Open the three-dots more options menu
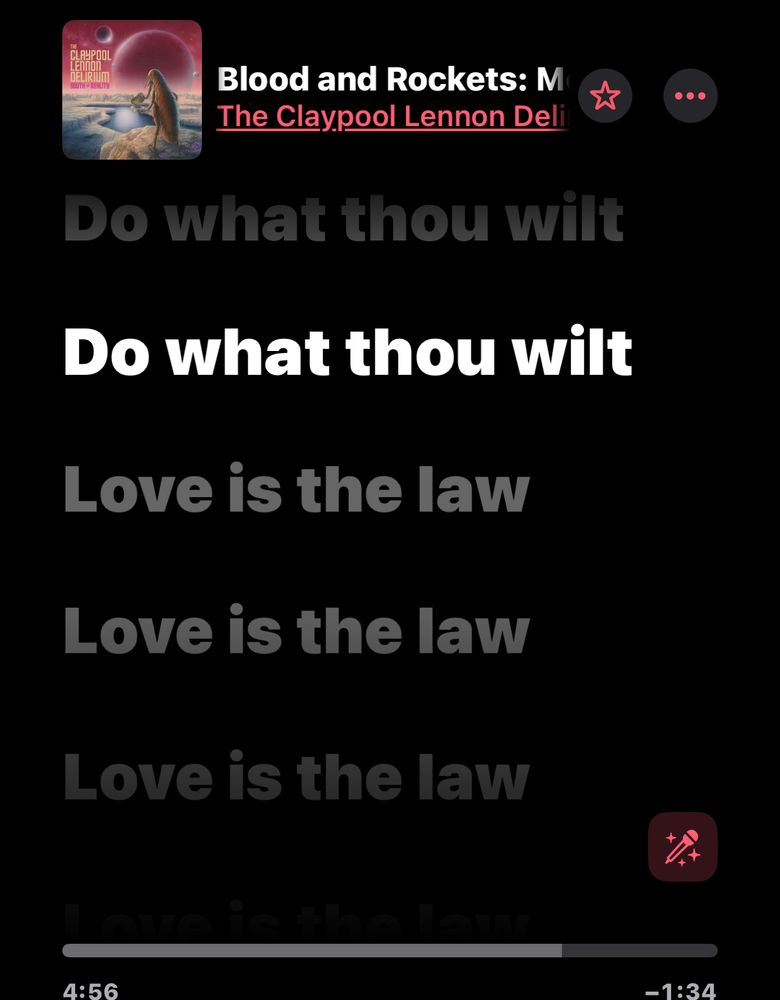The image size is (780, 1000). click(x=691, y=96)
